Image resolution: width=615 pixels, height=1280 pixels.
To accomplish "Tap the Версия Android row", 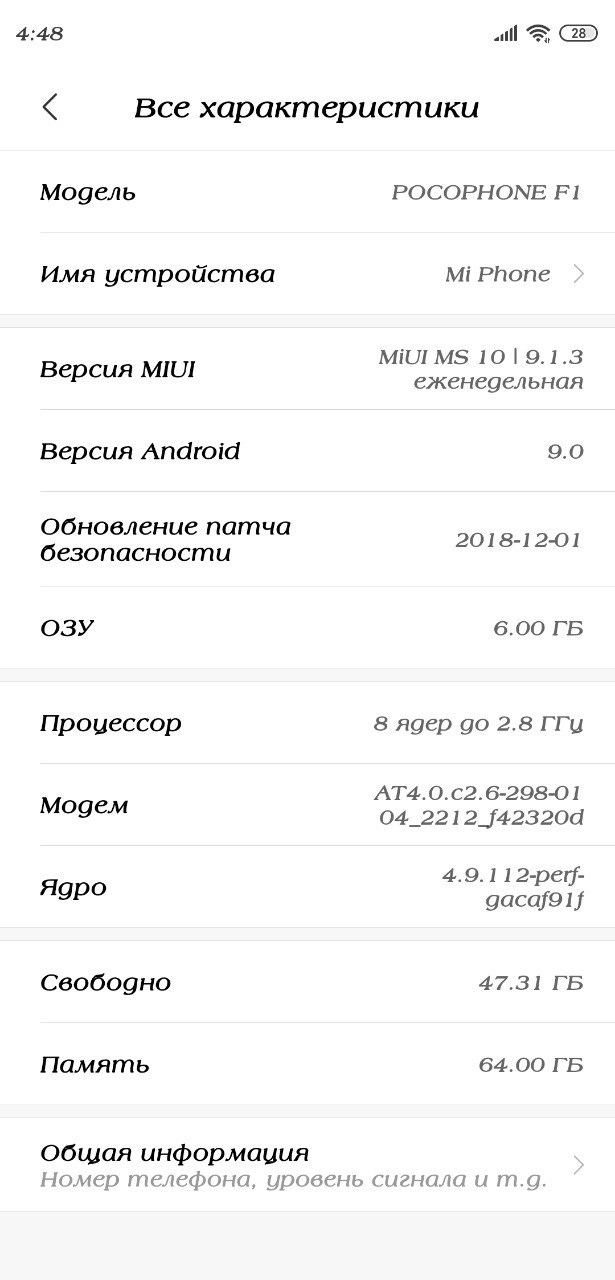I will pyautogui.click(x=307, y=451).
